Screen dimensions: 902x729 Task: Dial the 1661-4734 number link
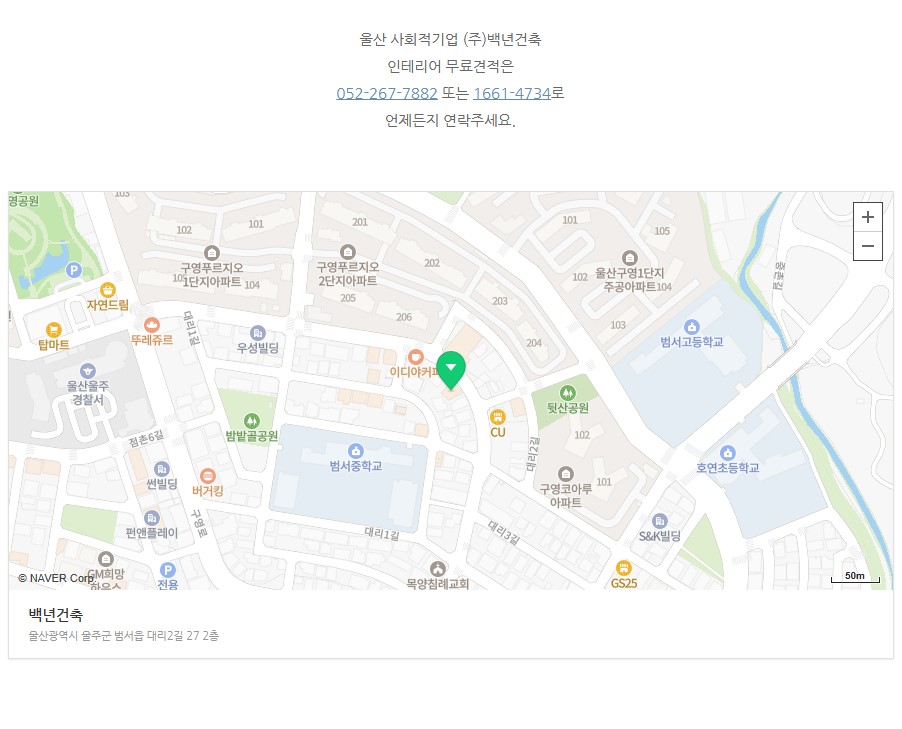[511, 93]
